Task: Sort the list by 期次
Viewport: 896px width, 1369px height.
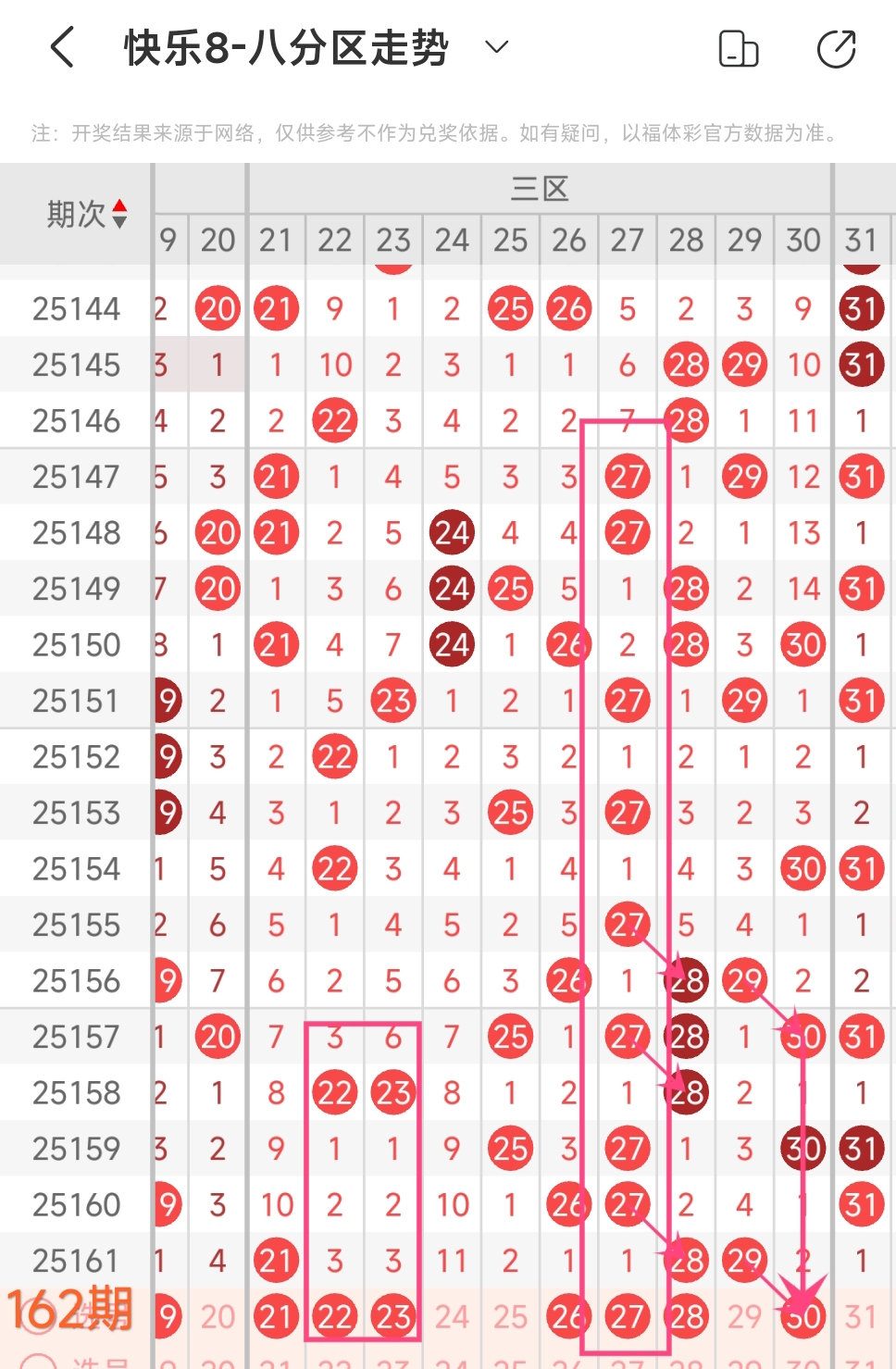Action: point(118,215)
